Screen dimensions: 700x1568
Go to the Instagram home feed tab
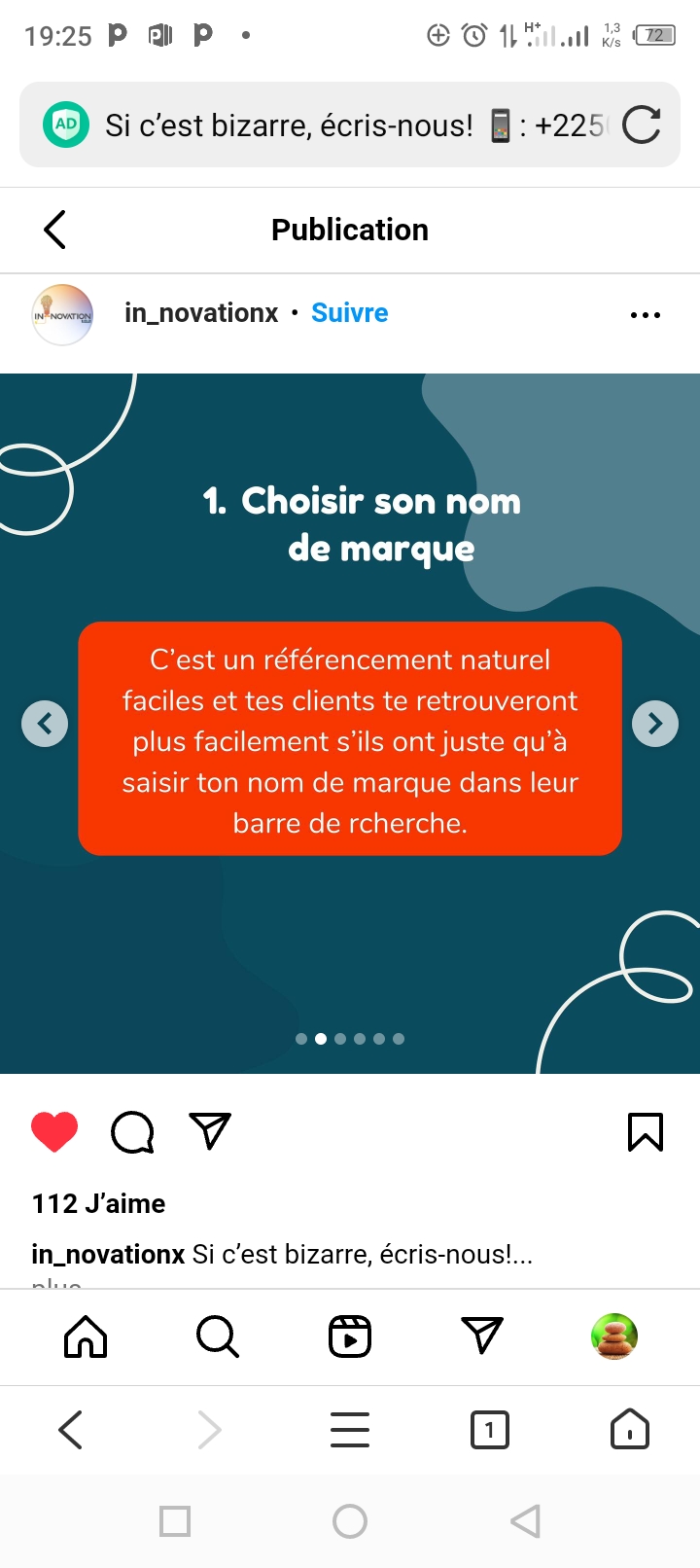point(86,1336)
